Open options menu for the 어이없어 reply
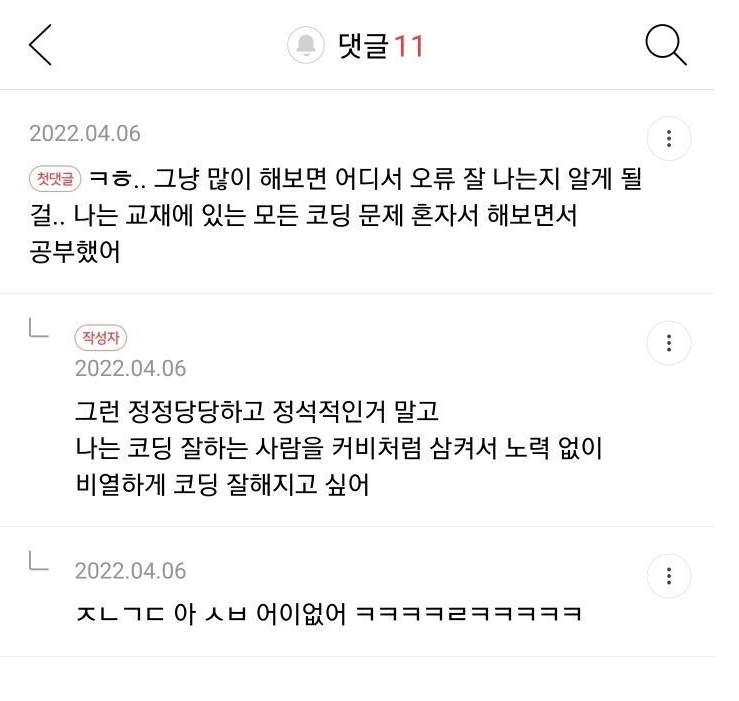 pos(669,576)
